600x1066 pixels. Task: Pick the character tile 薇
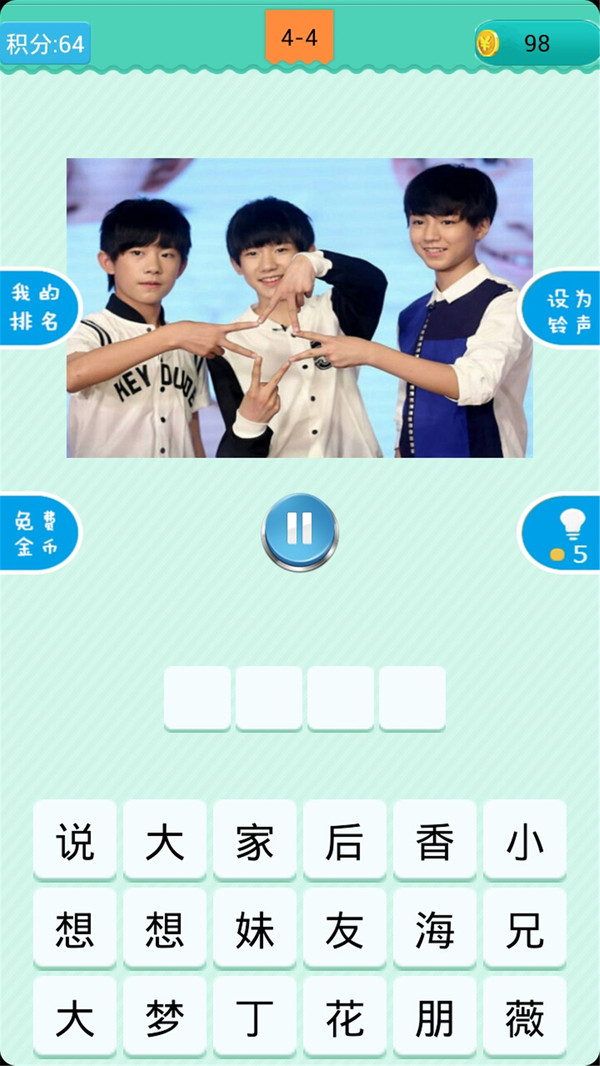click(525, 1019)
